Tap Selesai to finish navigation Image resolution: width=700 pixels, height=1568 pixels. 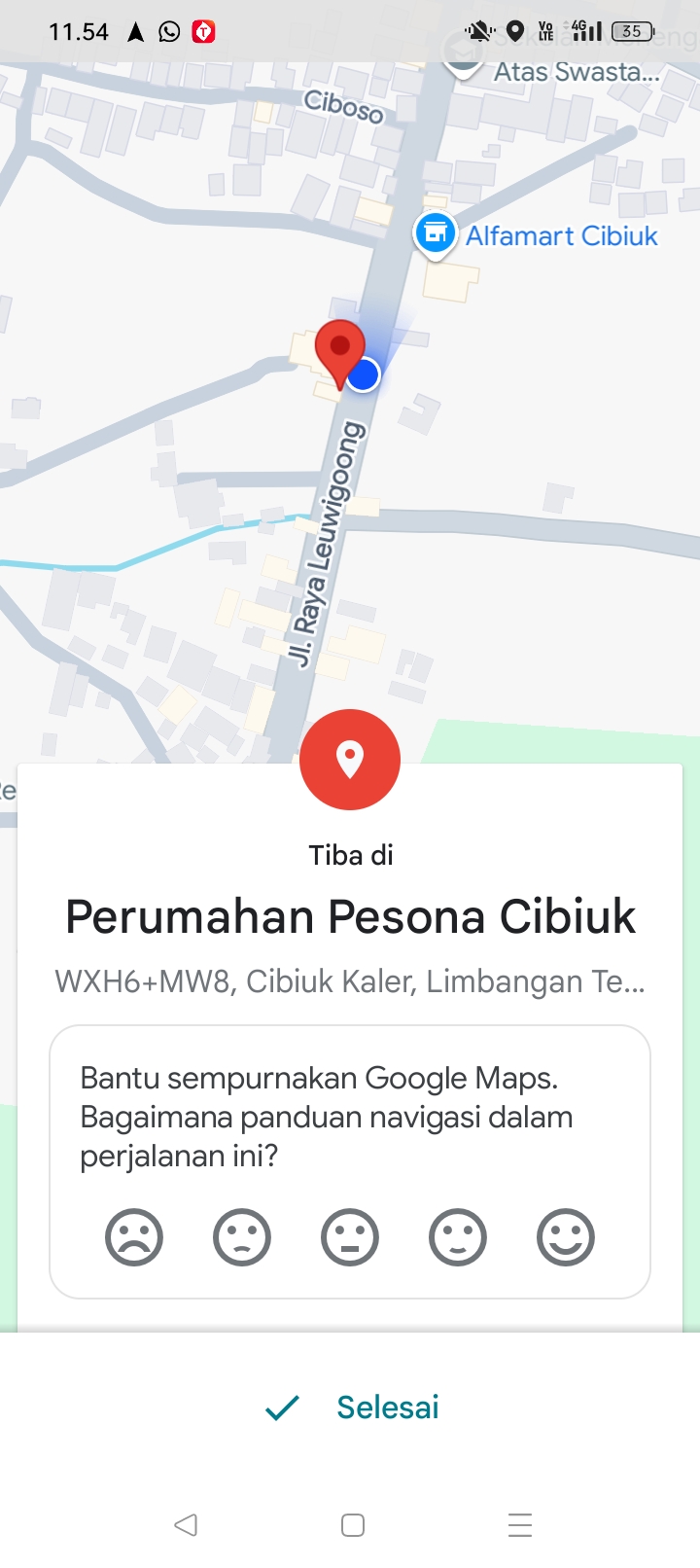(x=352, y=1407)
